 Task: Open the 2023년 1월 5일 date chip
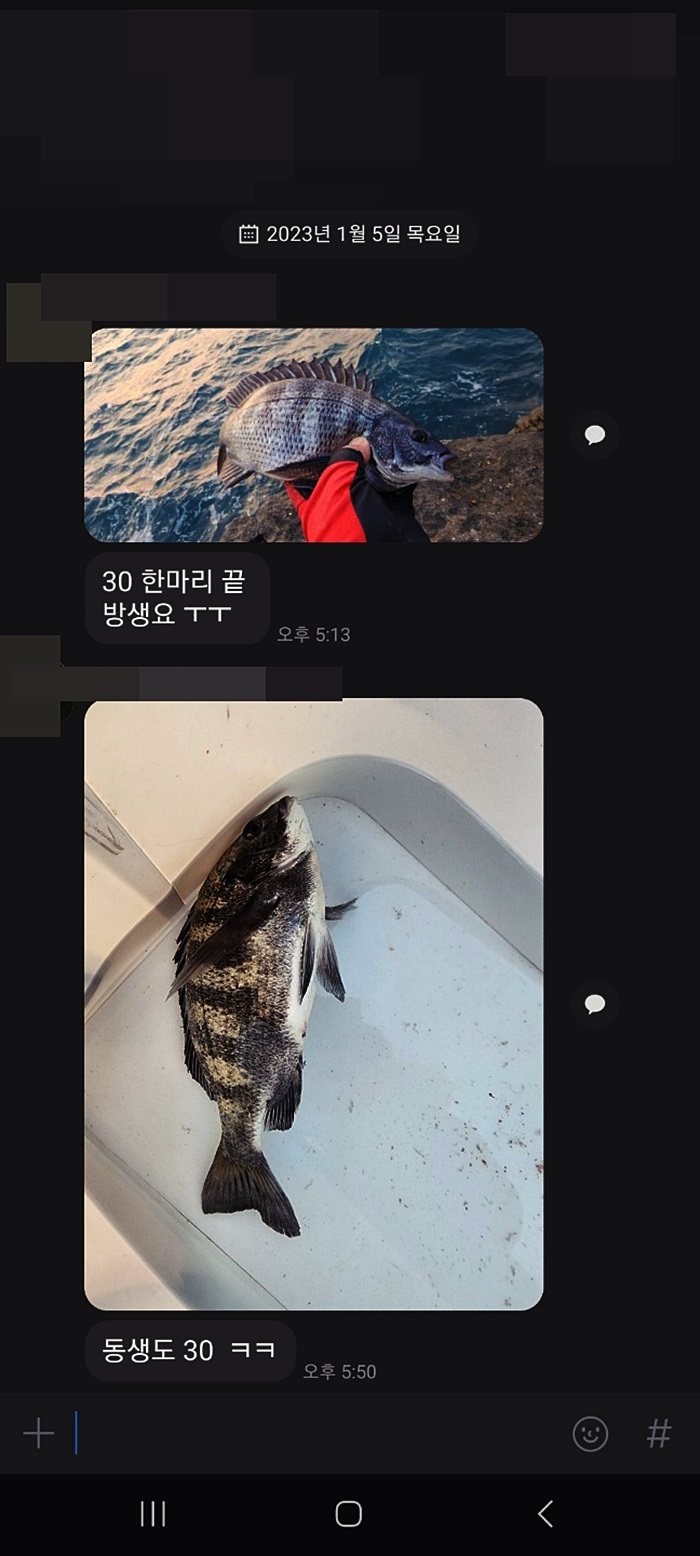click(x=349, y=234)
